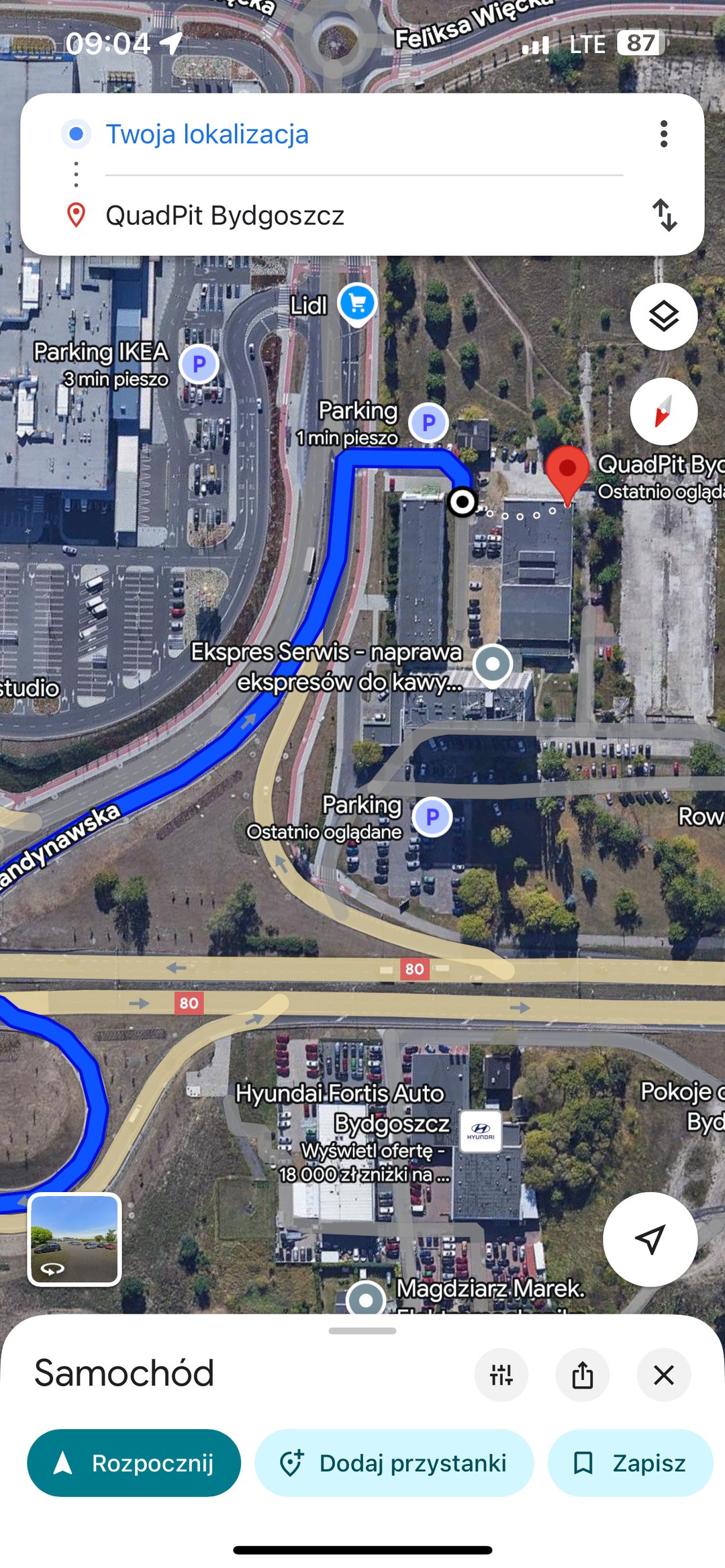Select the Lidl shop marker
The width and height of the screenshot is (725, 1568).
coord(357,303)
